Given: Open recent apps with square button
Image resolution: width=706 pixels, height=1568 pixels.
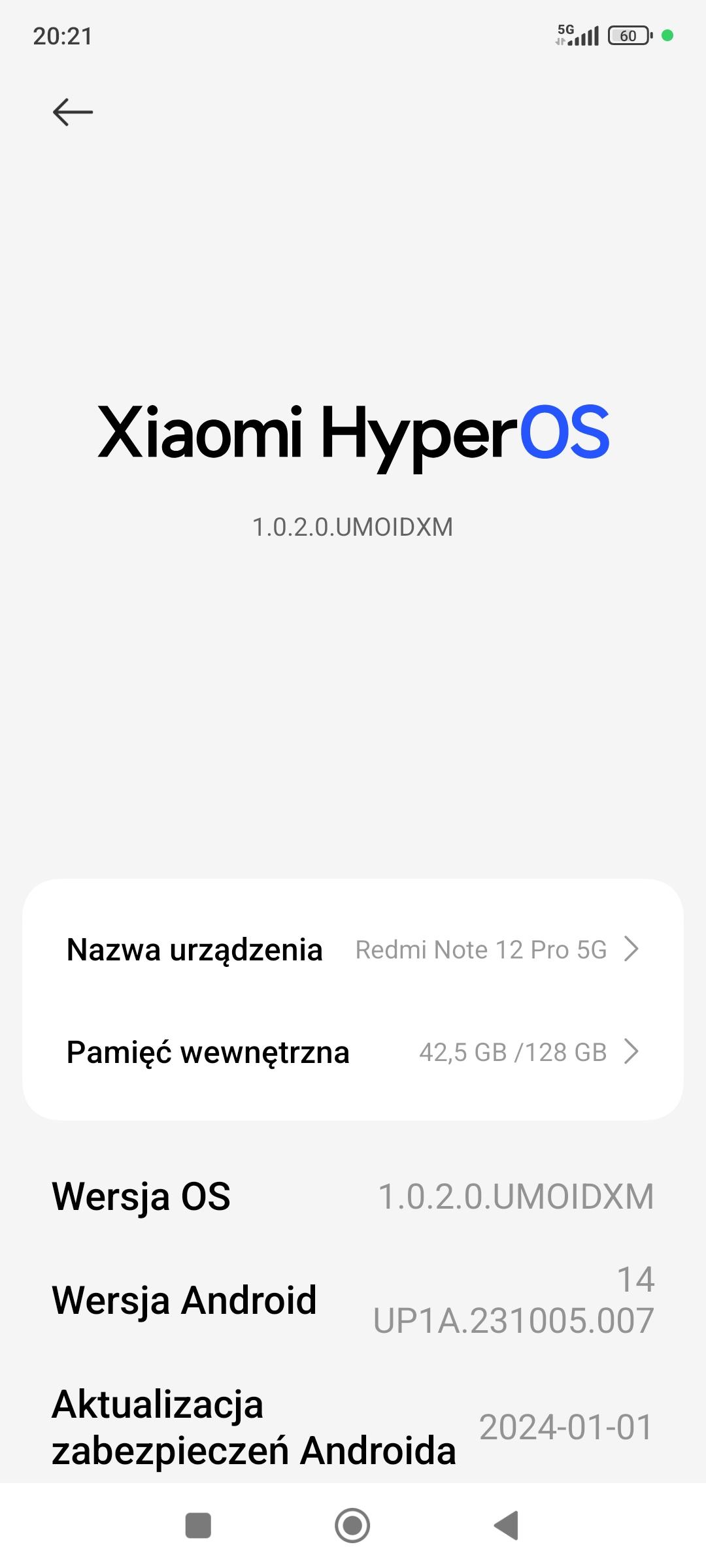Looking at the screenshot, I should coord(198,1526).
